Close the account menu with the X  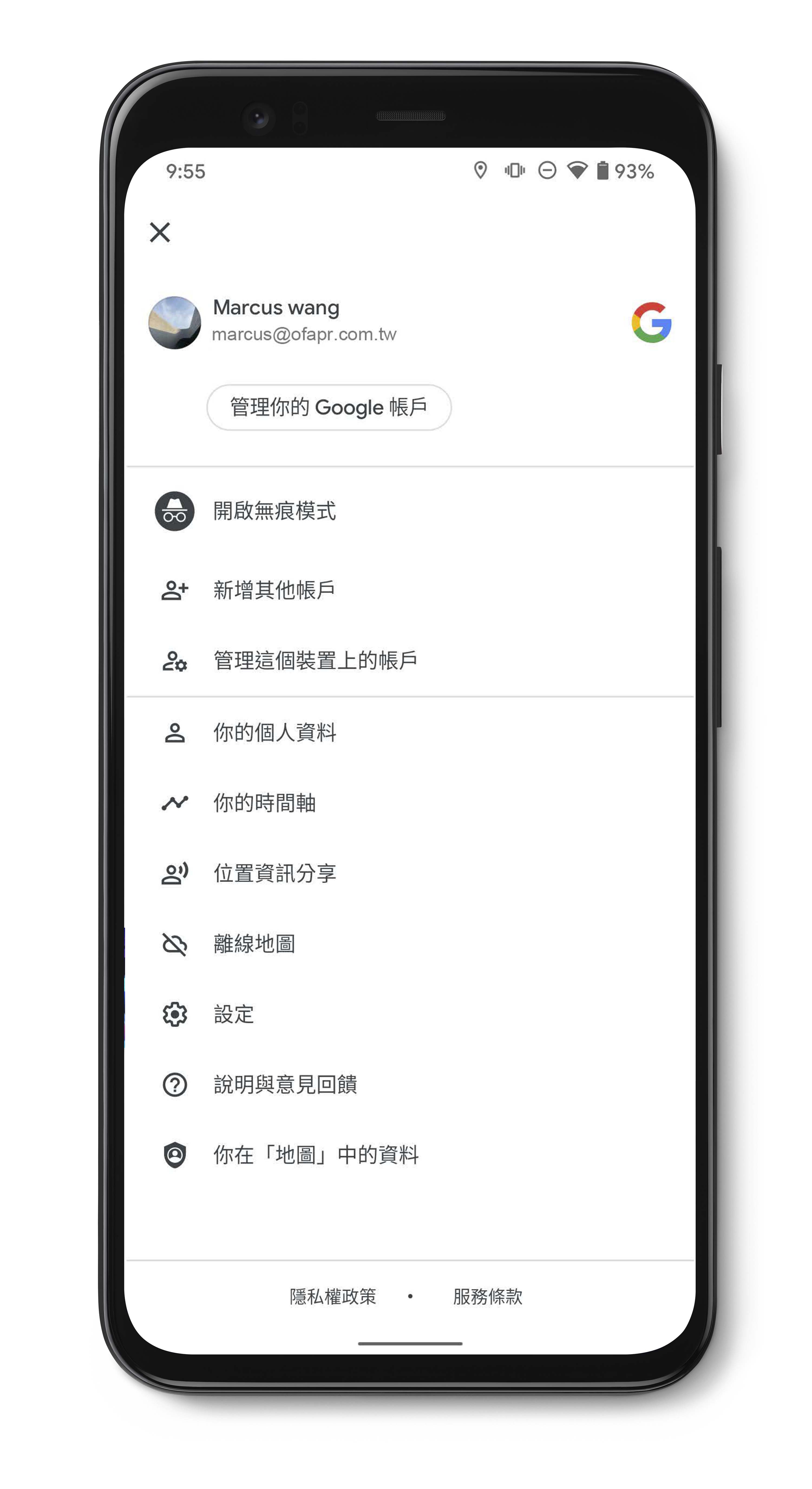pos(159,232)
